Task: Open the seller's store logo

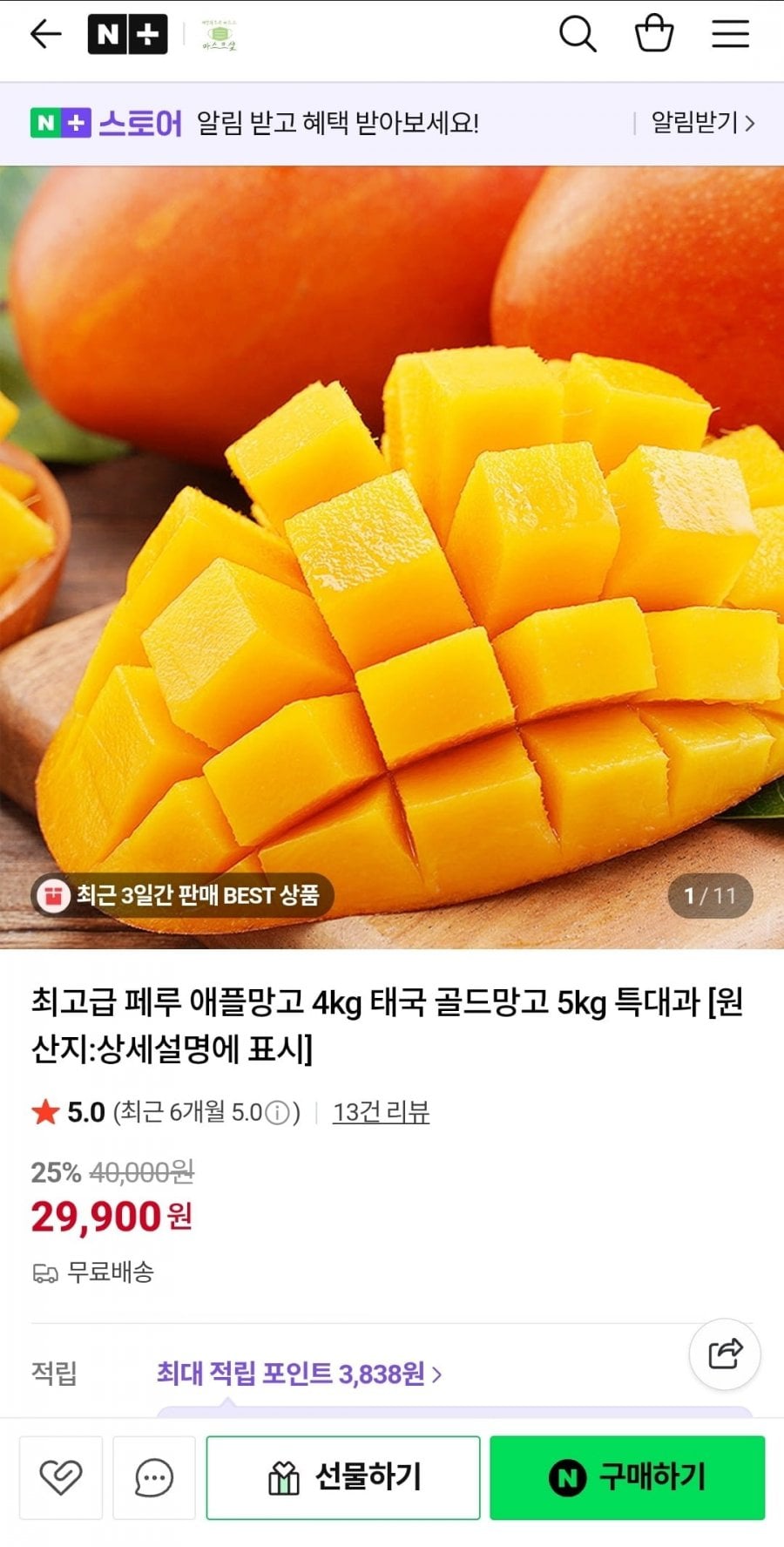Action: 219,35
